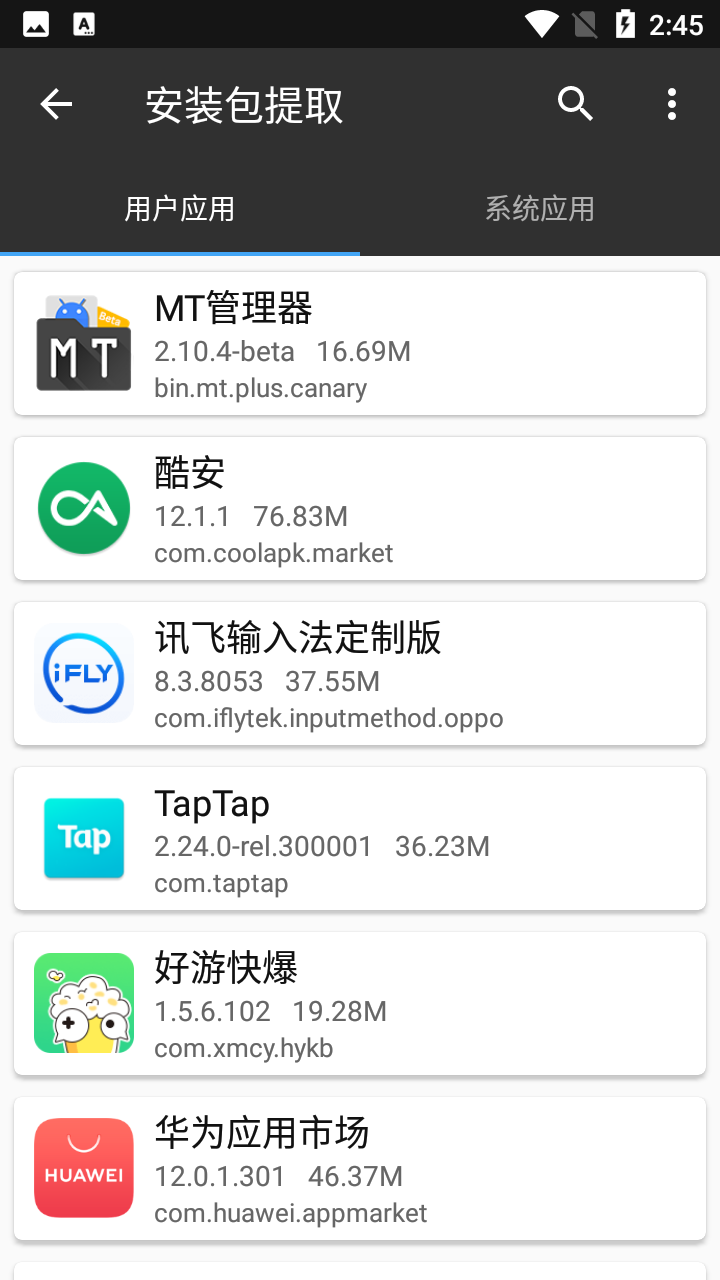The image size is (720, 1280).
Task: Tap the TapTap app icon
Action: [83, 838]
